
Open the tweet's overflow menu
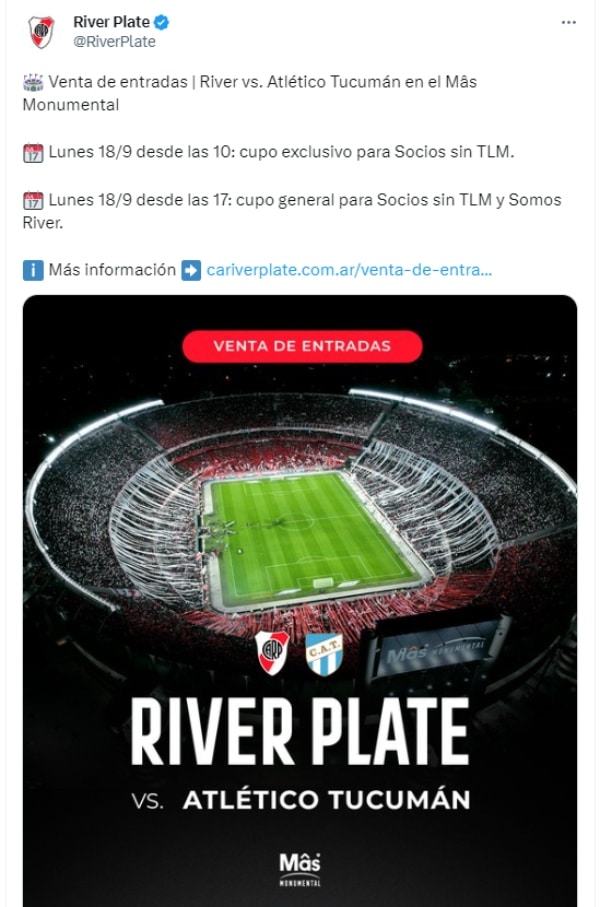click(x=568, y=22)
